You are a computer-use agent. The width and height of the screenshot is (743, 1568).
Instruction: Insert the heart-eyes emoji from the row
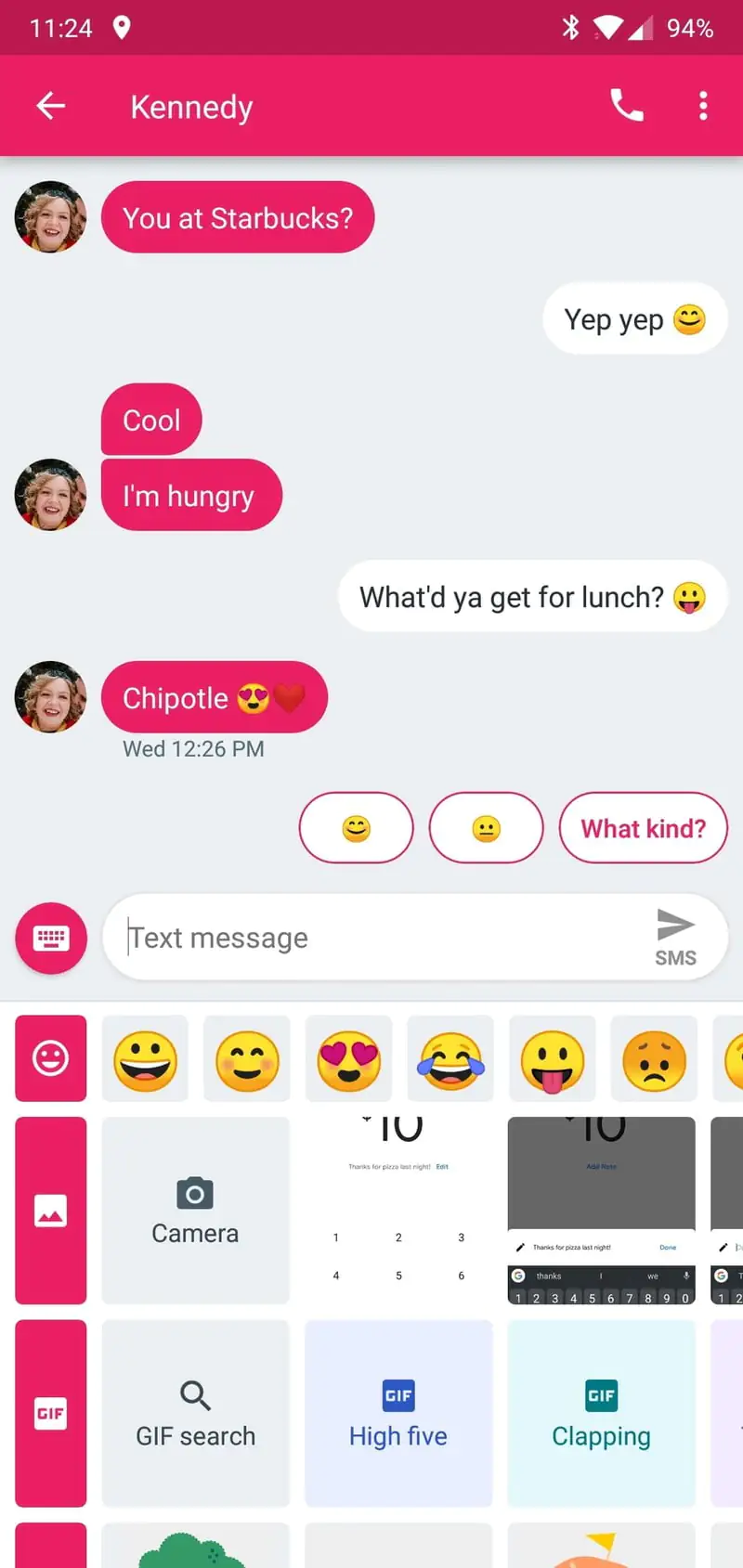click(x=348, y=1059)
